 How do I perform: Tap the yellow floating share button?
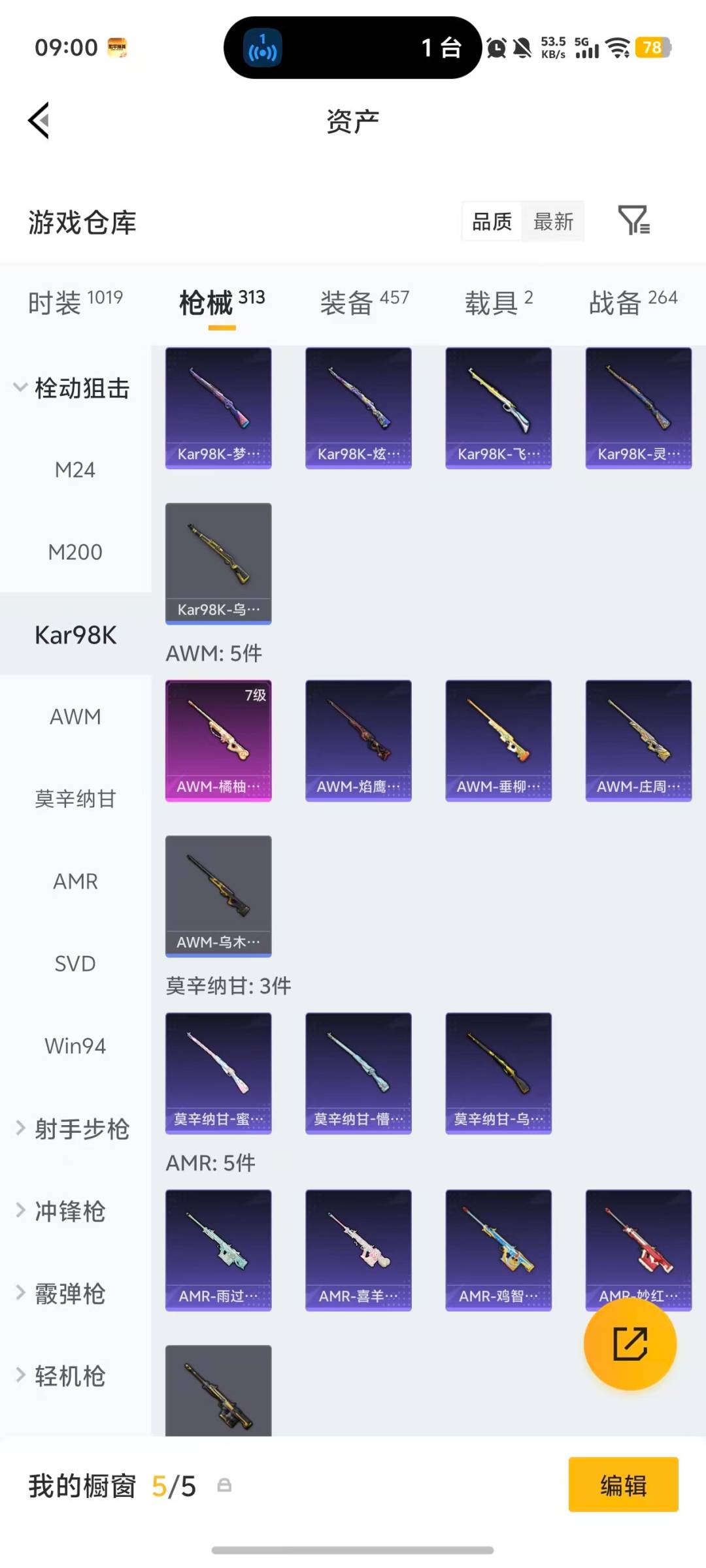[630, 1345]
